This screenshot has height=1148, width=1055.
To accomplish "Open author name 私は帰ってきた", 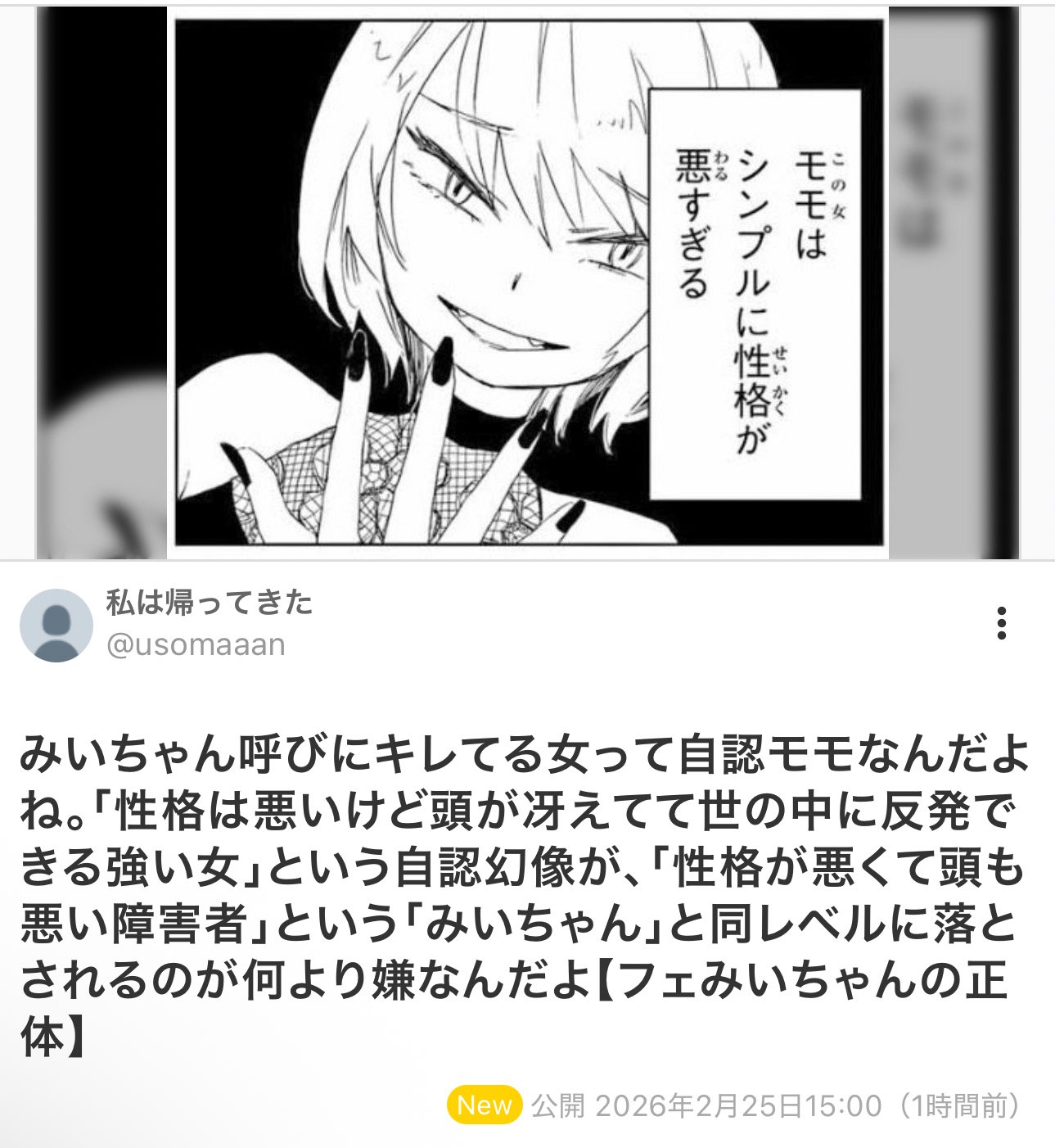I will pos(210,603).
